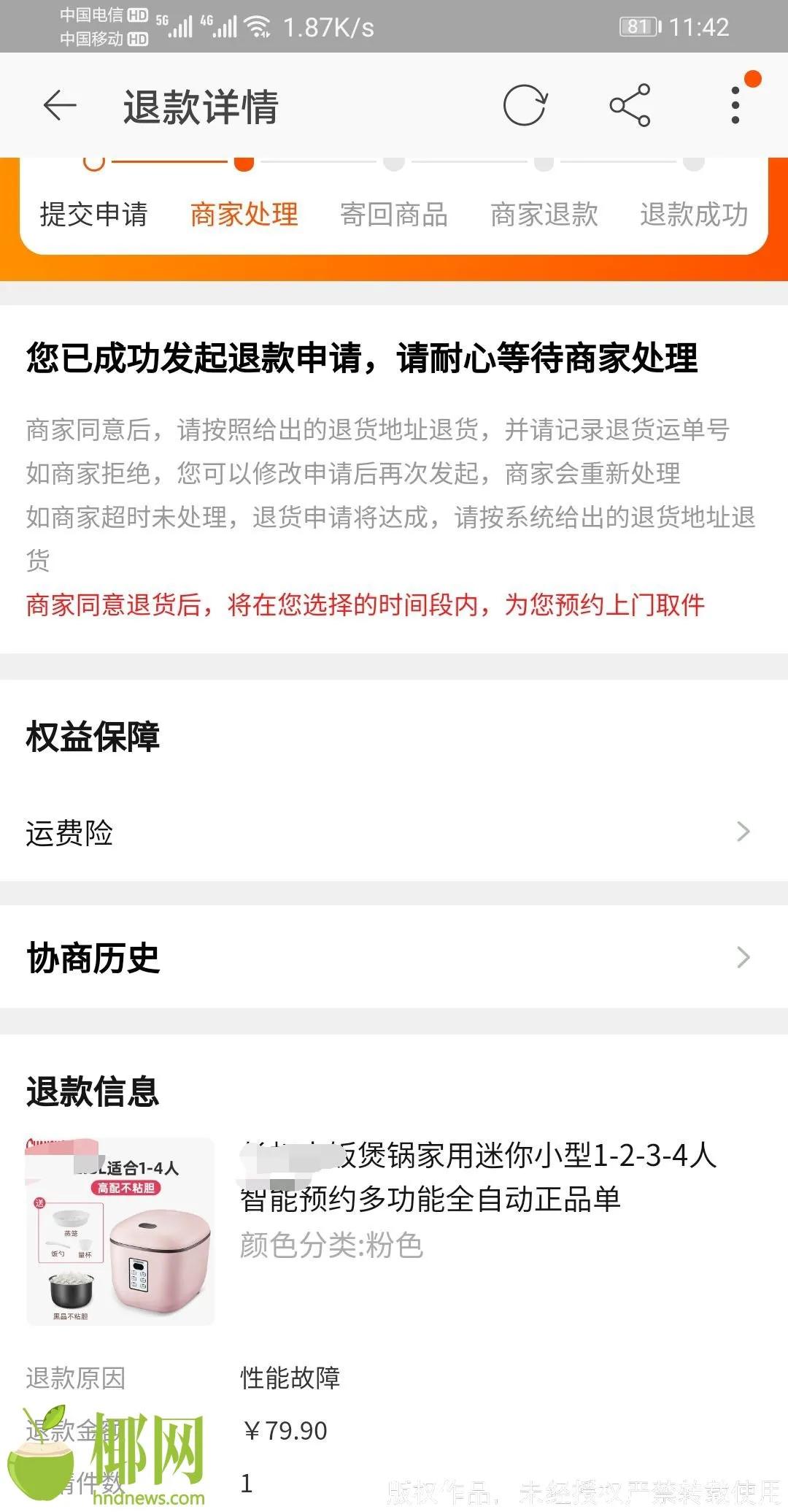Tap the back arrow to exit refund details
788x1512 pixels.
pyautogui.click(x=58, y=105)
